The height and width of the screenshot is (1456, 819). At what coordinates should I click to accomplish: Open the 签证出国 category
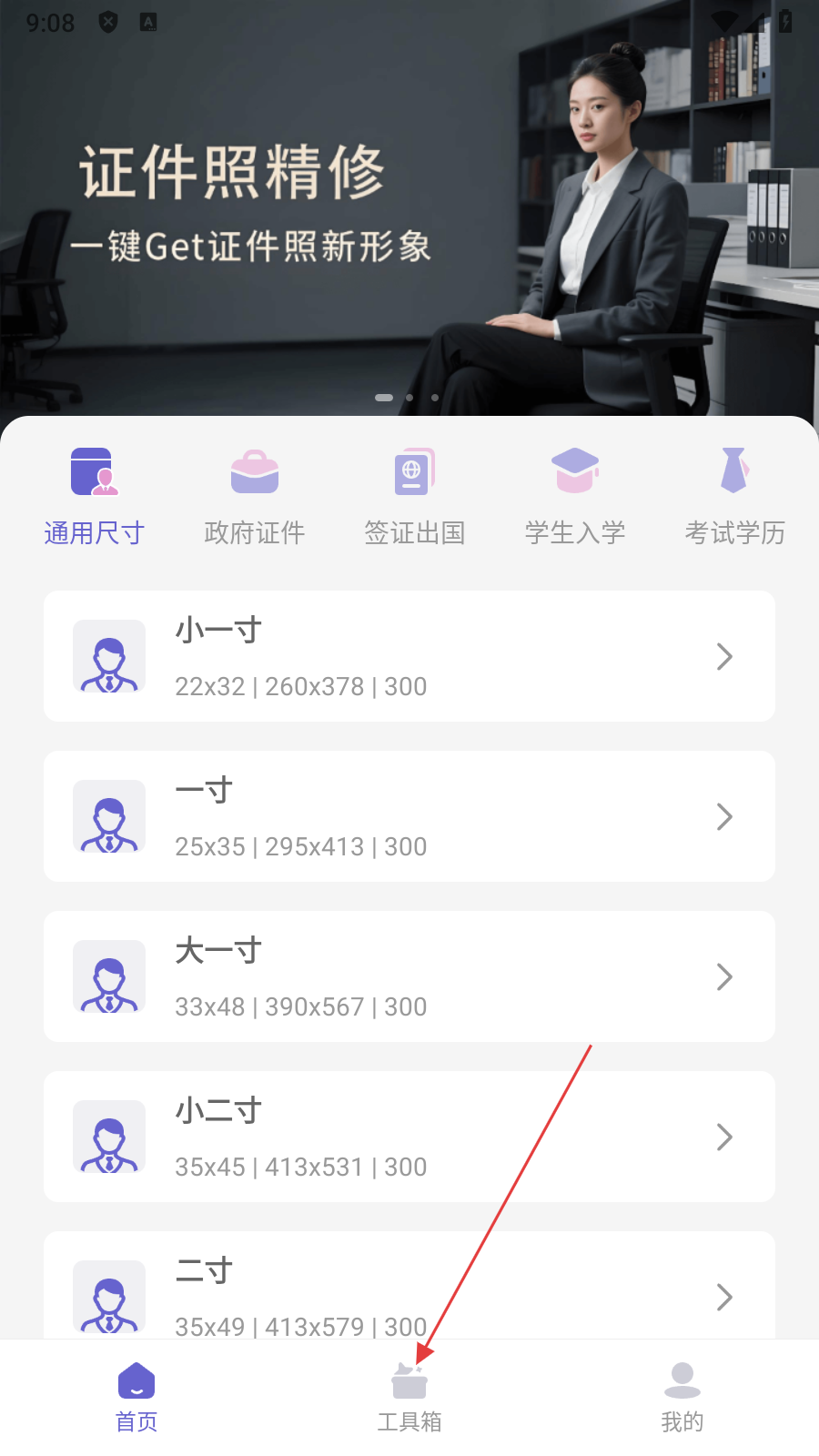[414, 496]
